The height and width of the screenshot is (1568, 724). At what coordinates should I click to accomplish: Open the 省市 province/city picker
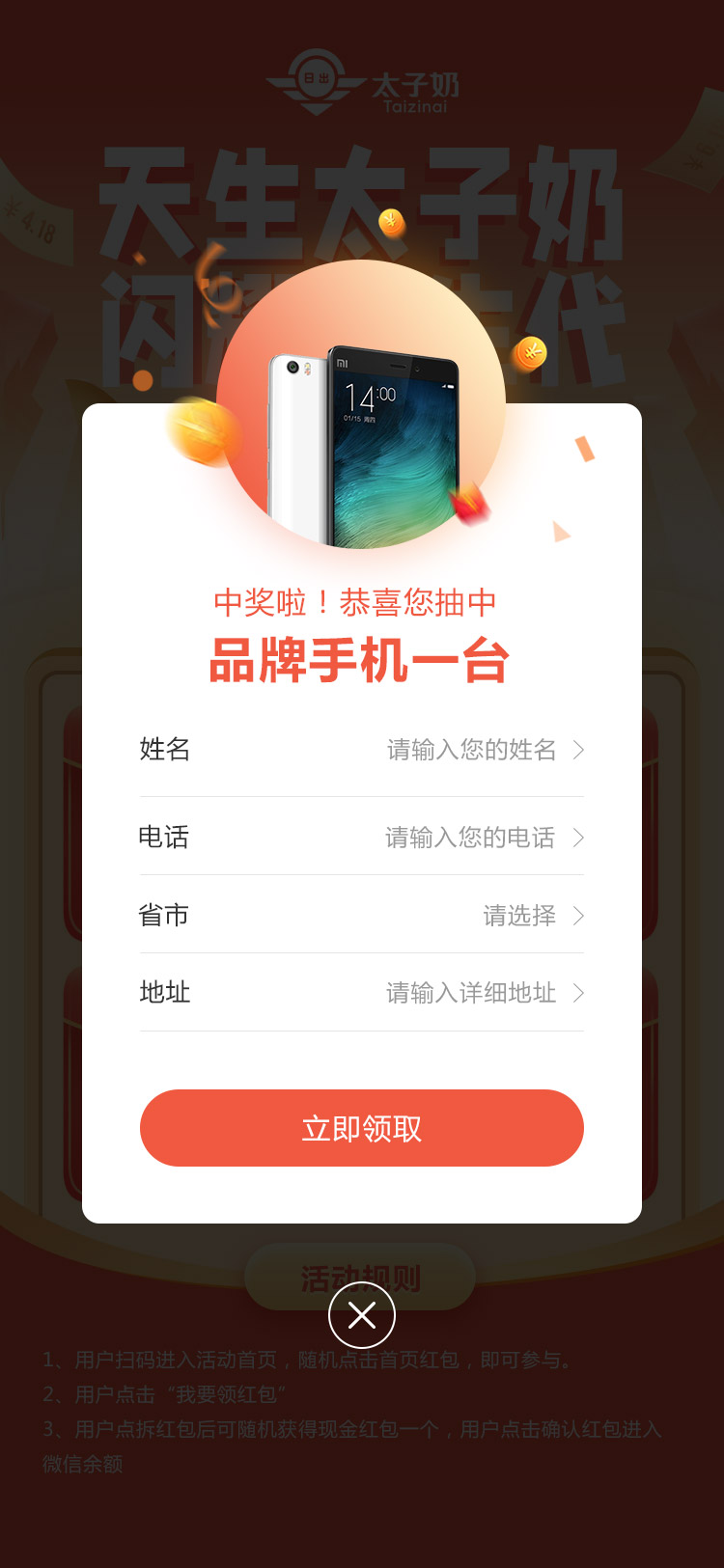click(x=519, y=916)
